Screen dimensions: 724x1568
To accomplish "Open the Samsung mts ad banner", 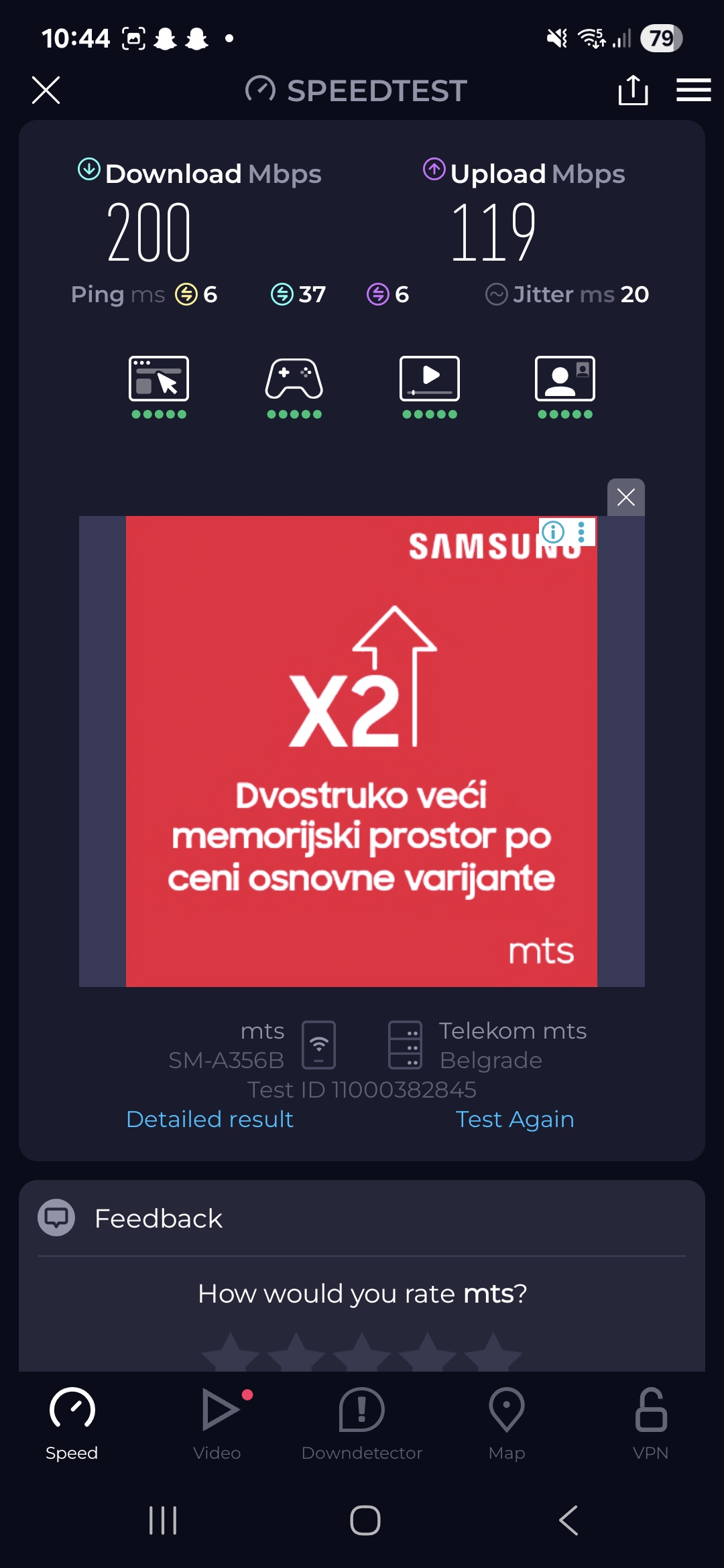I will pos(361,771).
